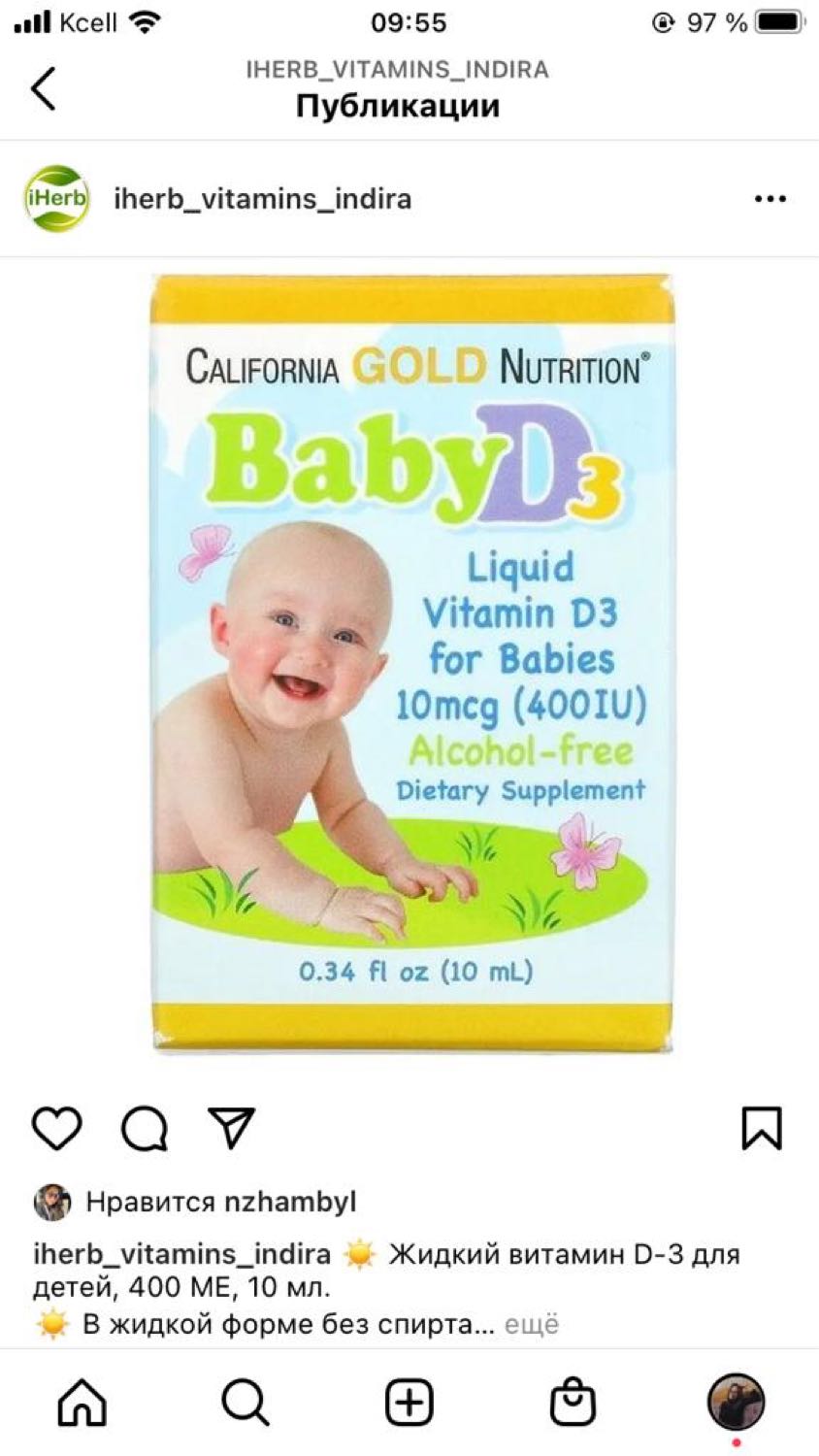
Task: Bookmark the Baby D3 post
Action: [x=762, y=1128]
